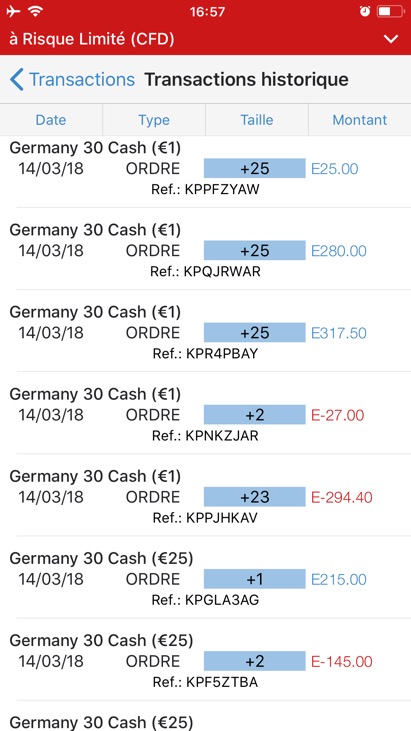
Task: Open transaction with Ref. KPPFZYAW
Action: pyautogui.click(x=206, y=172)
